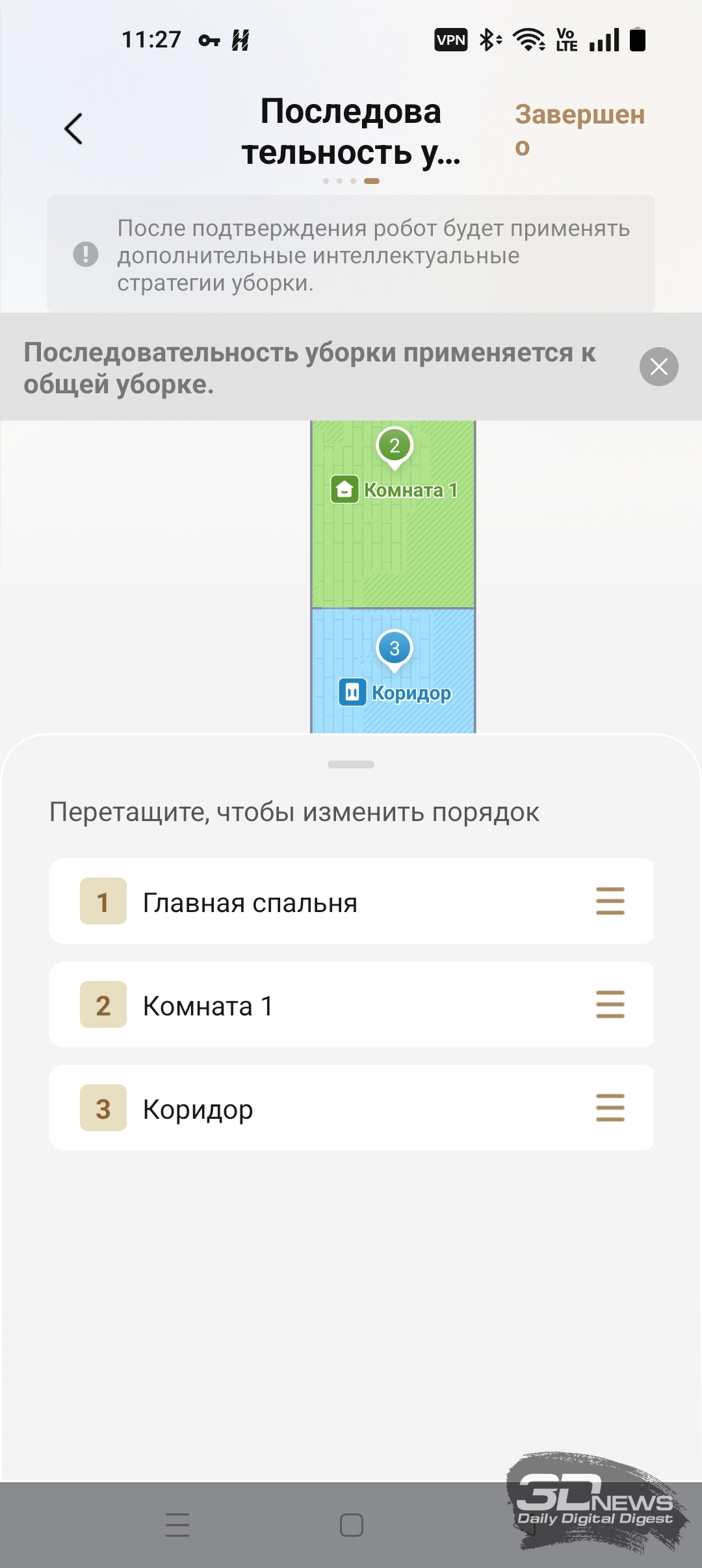This screenshot has width=702, height=1568.
Task: Open the system recent apps
Action: (177, 1524)
